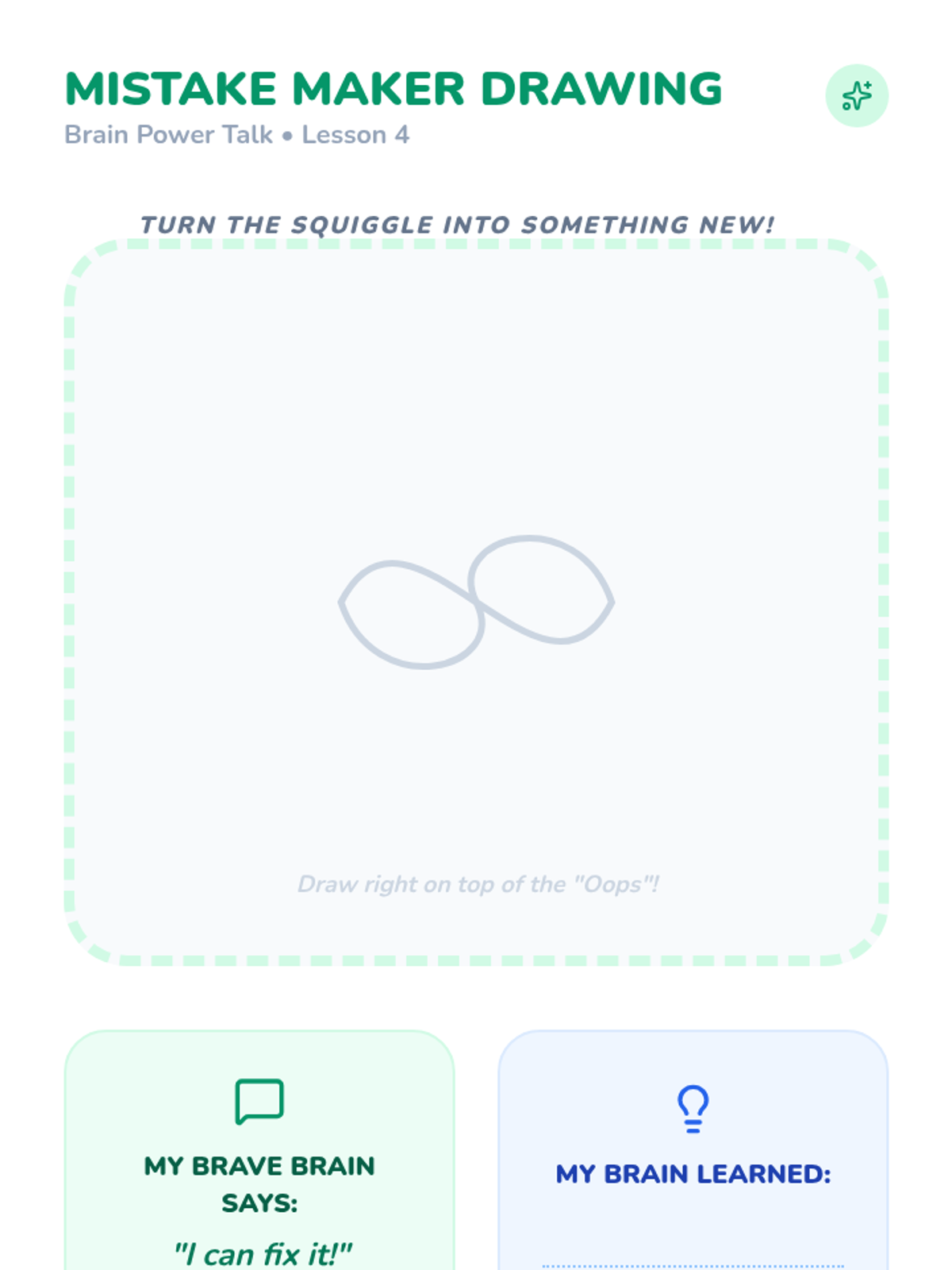
Task: Tap the squiggle drawing canvas
Action: pos(476,602)
